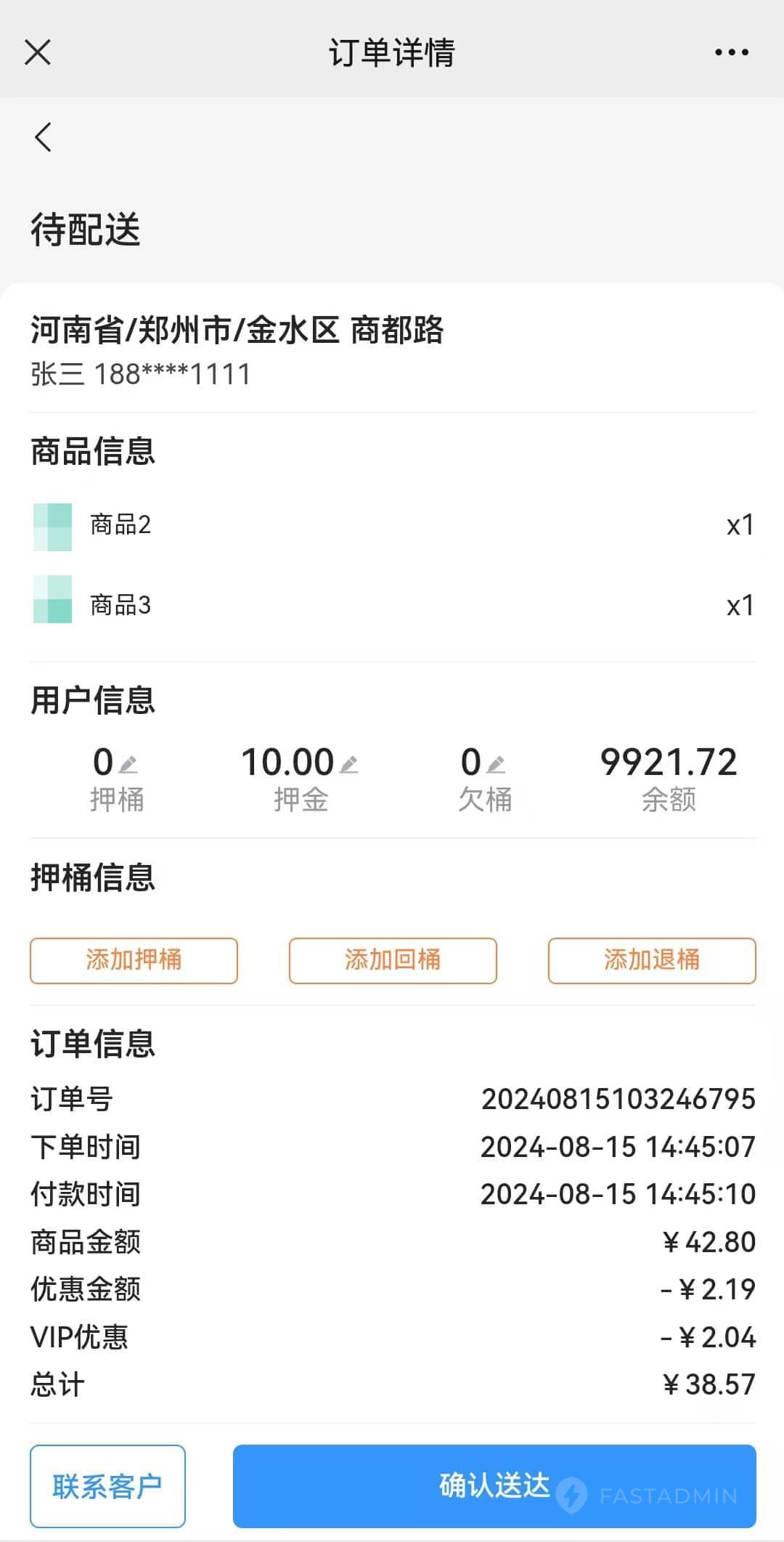Tap 确认送达 to confirm delivery
The image size is (784, 1542).
[494, 1486]
